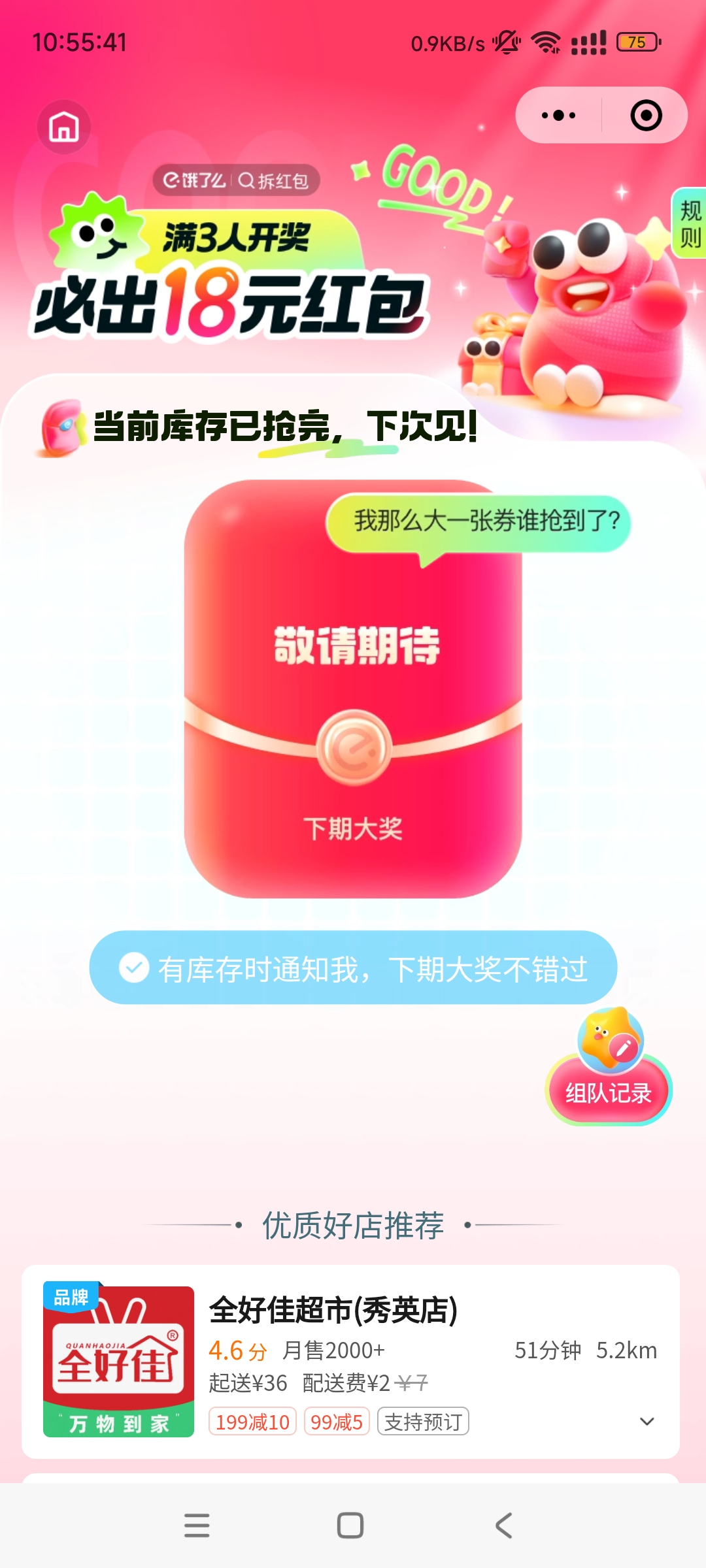Close the mini program via target icon
This screenshot has height=1568, width=706.
(646, 116)
